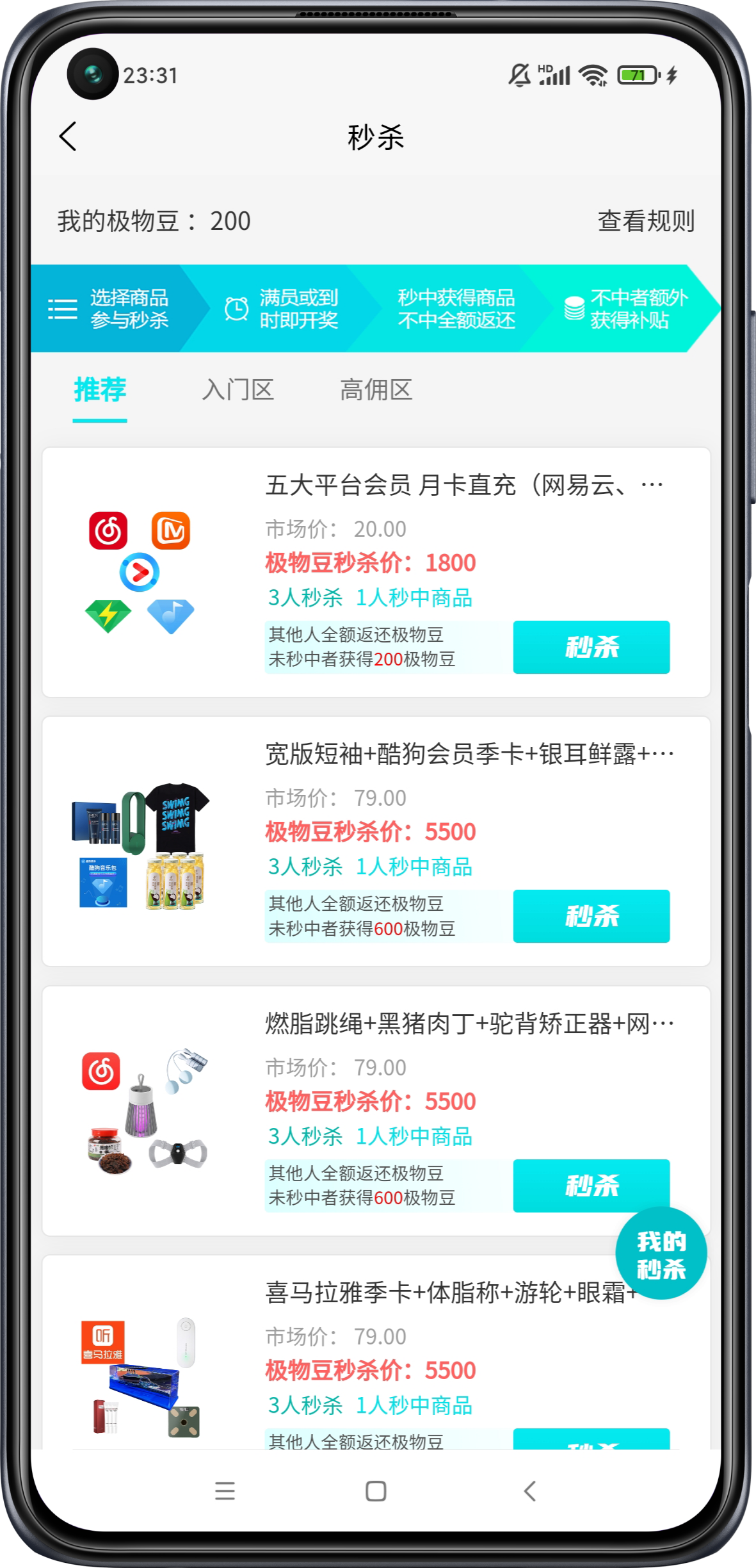
Task: Switch to the 入门区 tab
Action: [237, 389]
